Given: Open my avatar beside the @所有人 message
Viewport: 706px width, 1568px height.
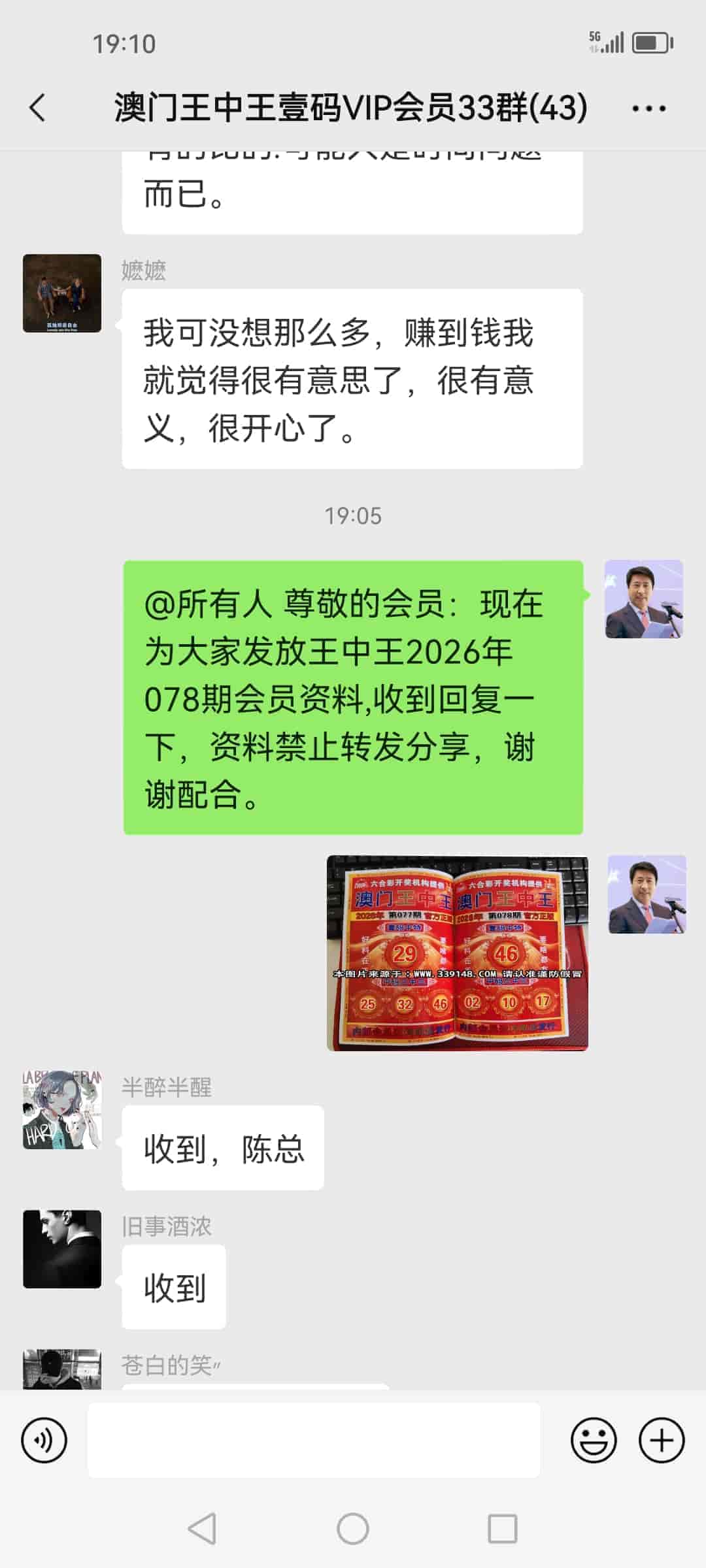Looking at the screenshot, I should [644, 598].
